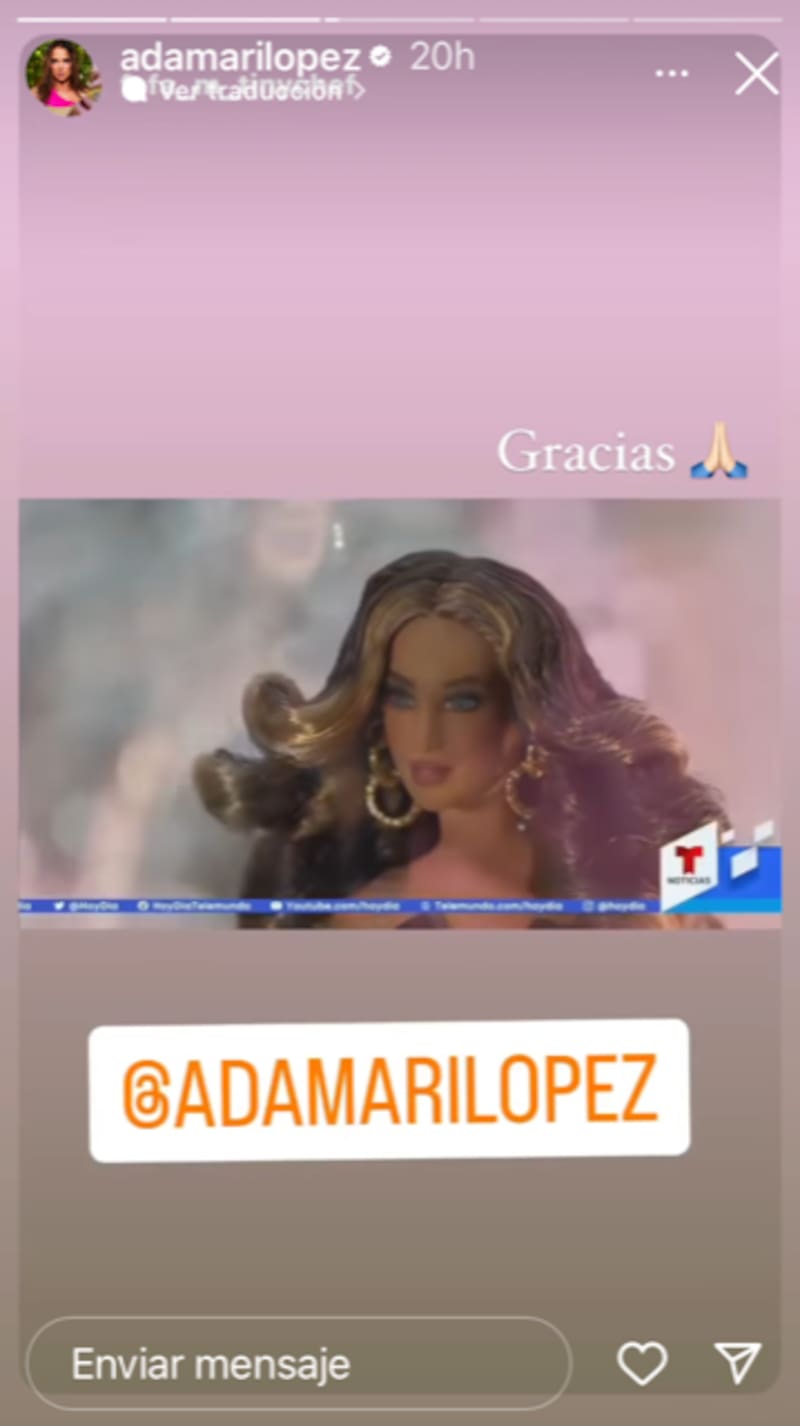Image resolution: width=800 pixels, height=1426 pixels.
Task: Tap Ver traducción to translate
Action: tap(246, 91)
